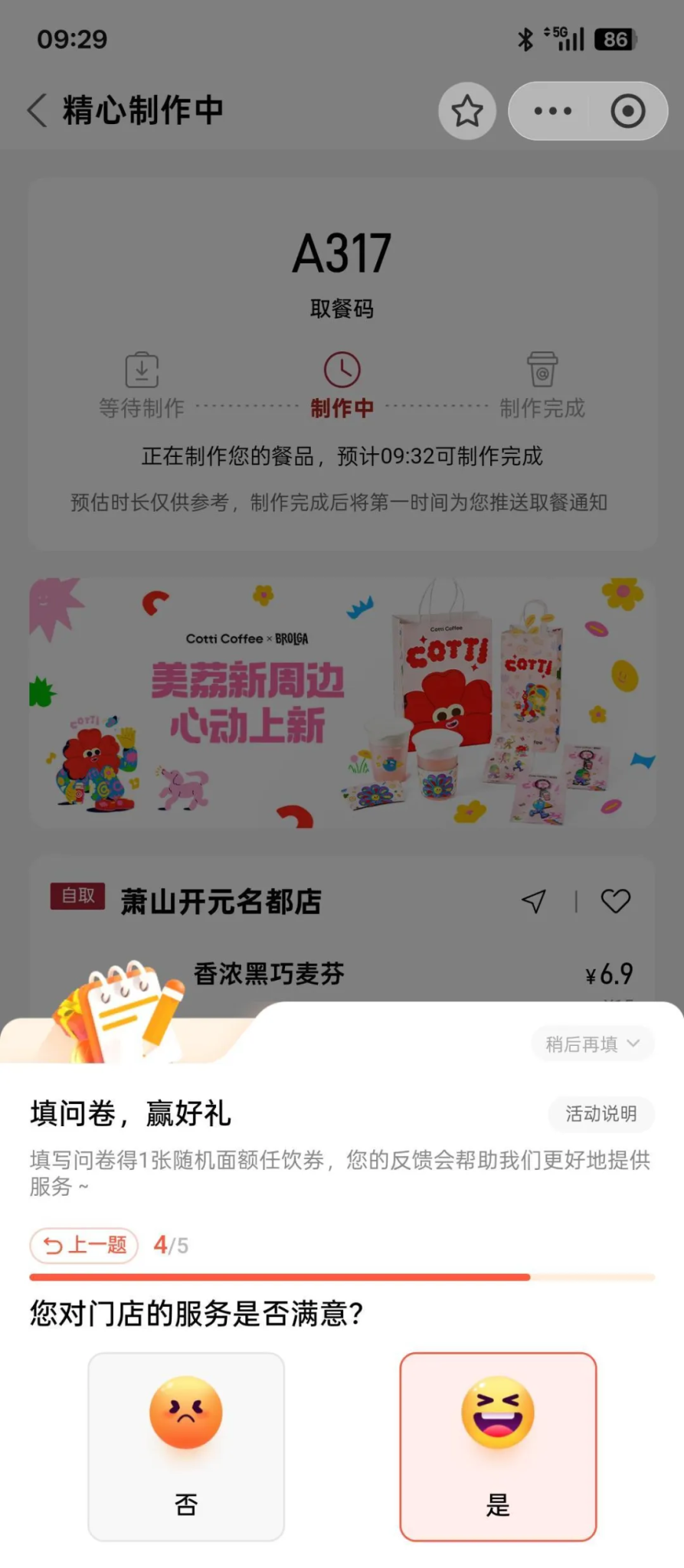684x1568 pixels.
Task: Close the mini program with the circle button
Action: click(x=627, y=111)
